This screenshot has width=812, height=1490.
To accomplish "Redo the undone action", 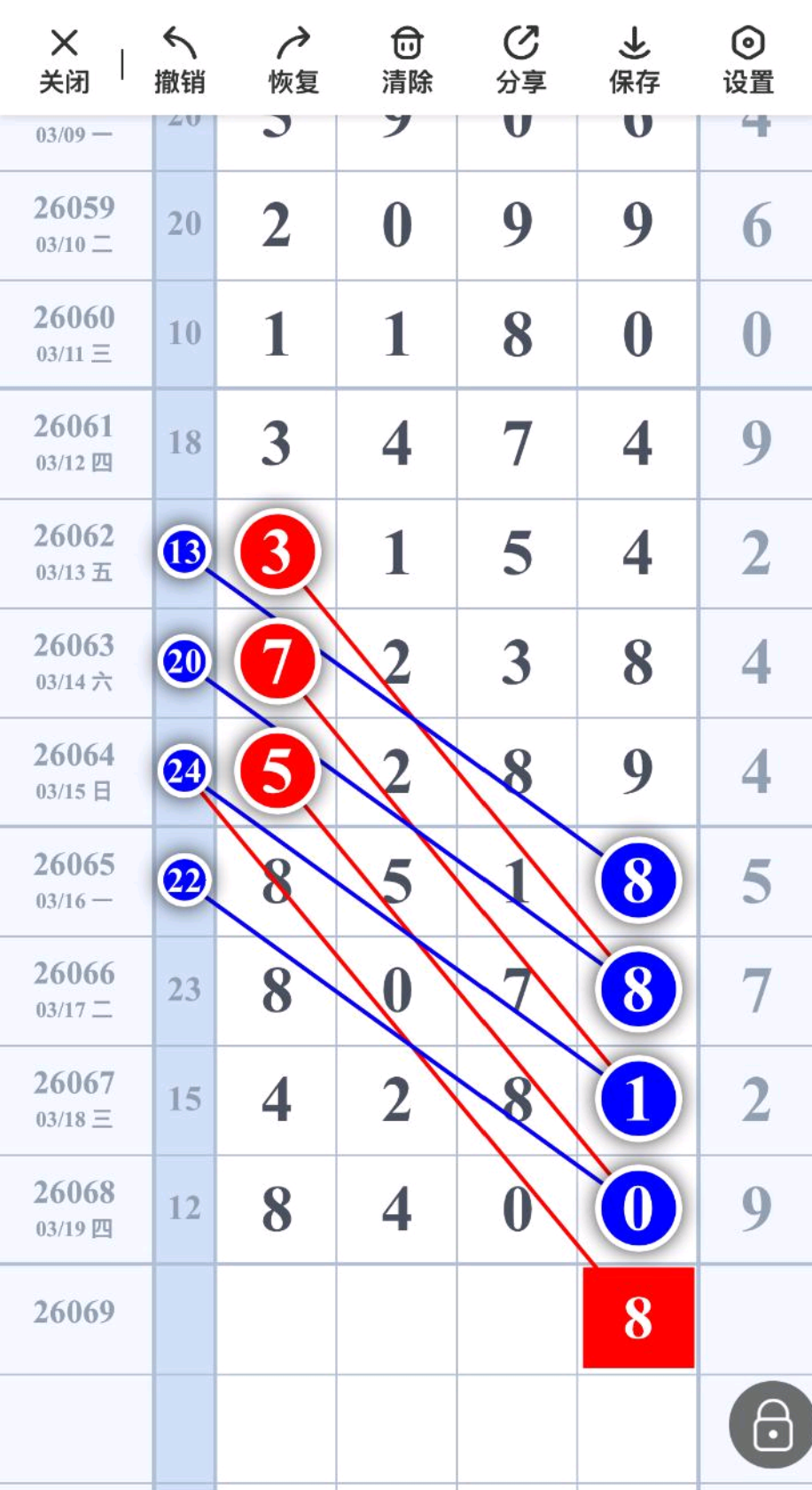I will pyautogui.click(x=293, y=60).
